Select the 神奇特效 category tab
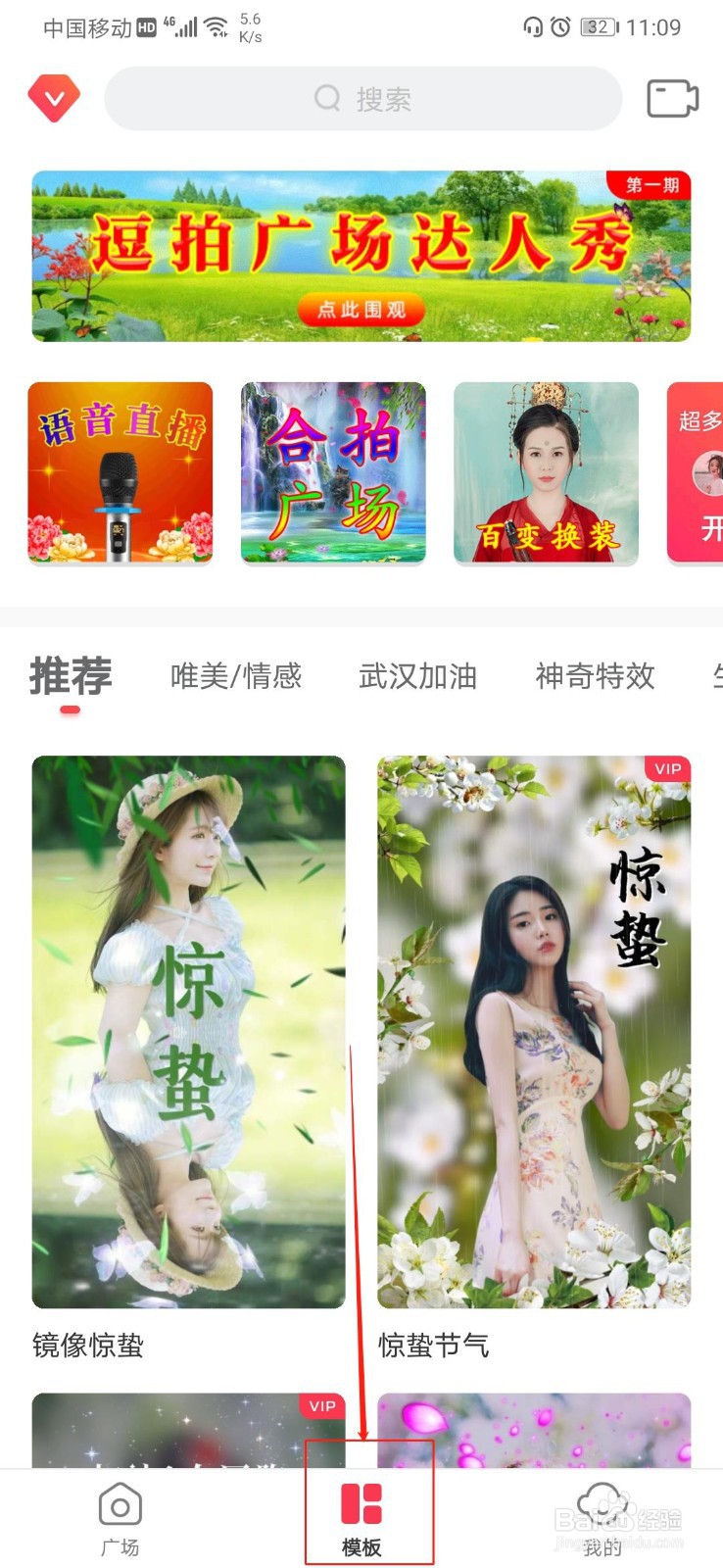723x1568 pixels. [x=594, y=676]
